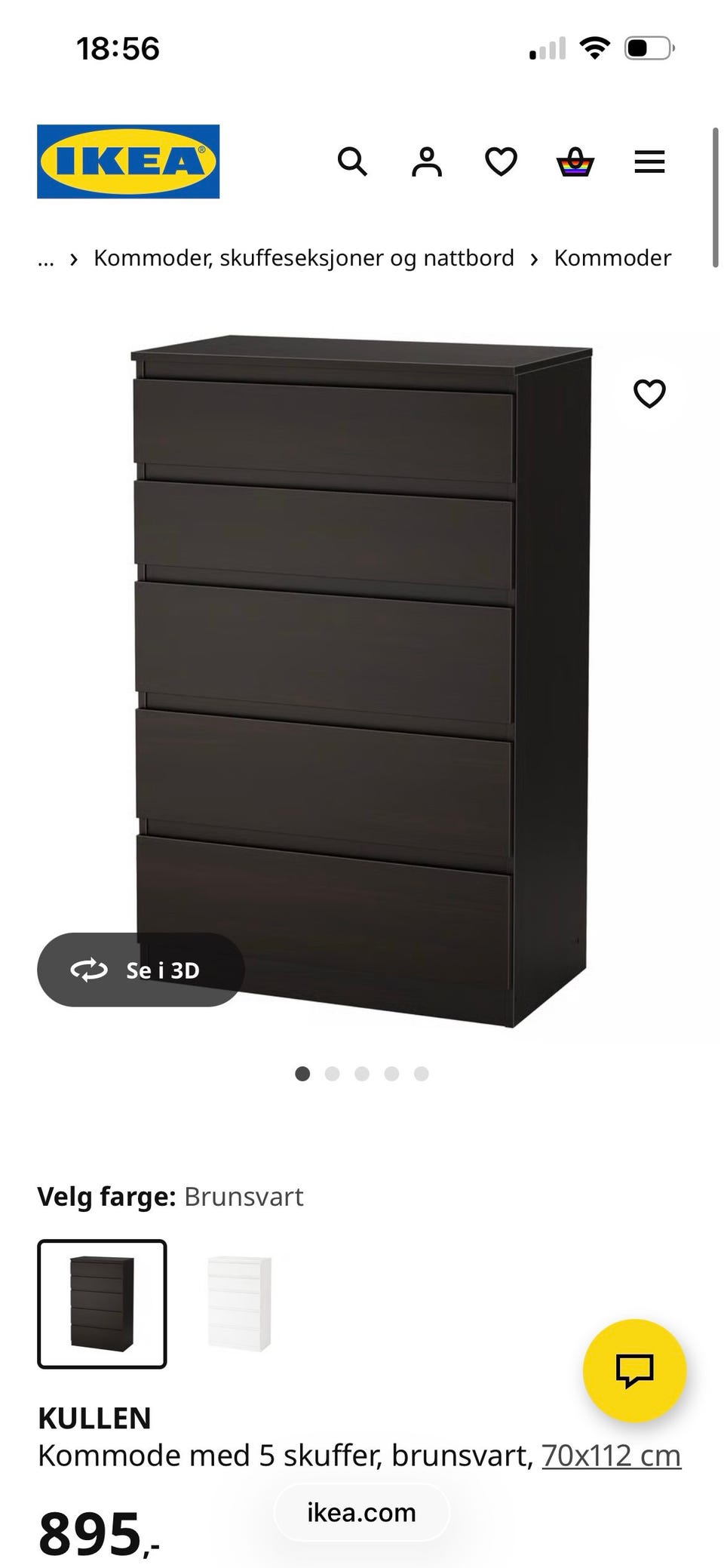
Task: Open the user account profile icon
Action: (x=426, y=161)
